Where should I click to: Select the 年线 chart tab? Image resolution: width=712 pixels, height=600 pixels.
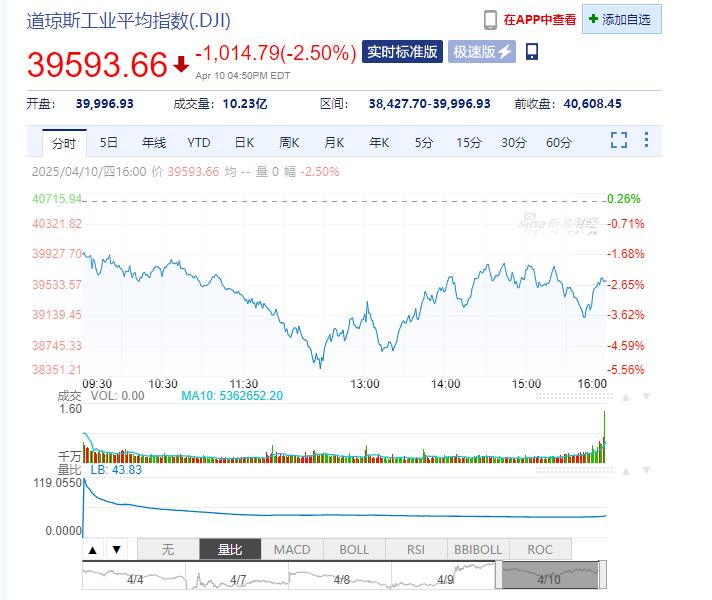click(x=153, y=143)
